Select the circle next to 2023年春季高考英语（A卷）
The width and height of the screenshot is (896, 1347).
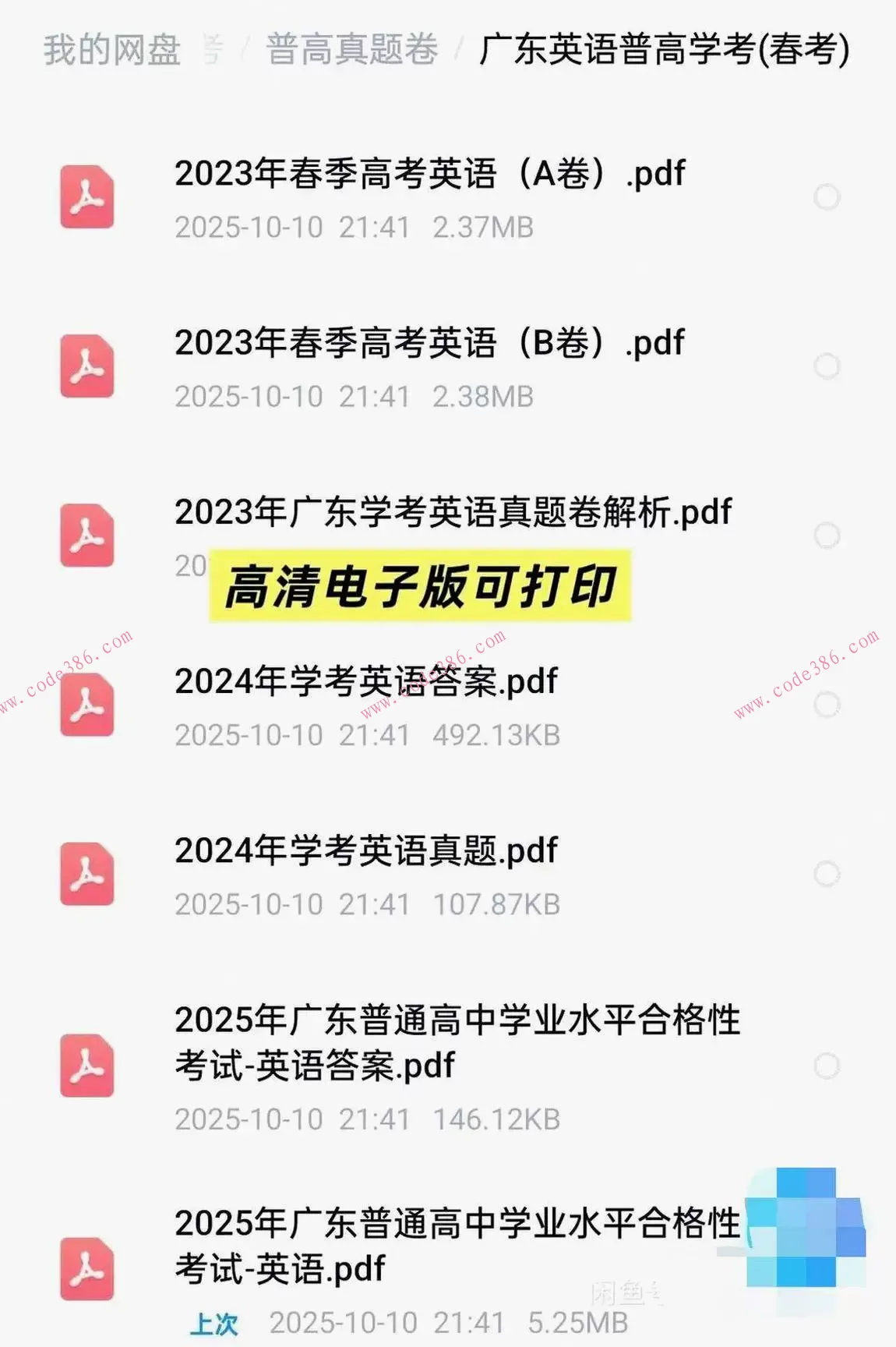coord(826,197)
